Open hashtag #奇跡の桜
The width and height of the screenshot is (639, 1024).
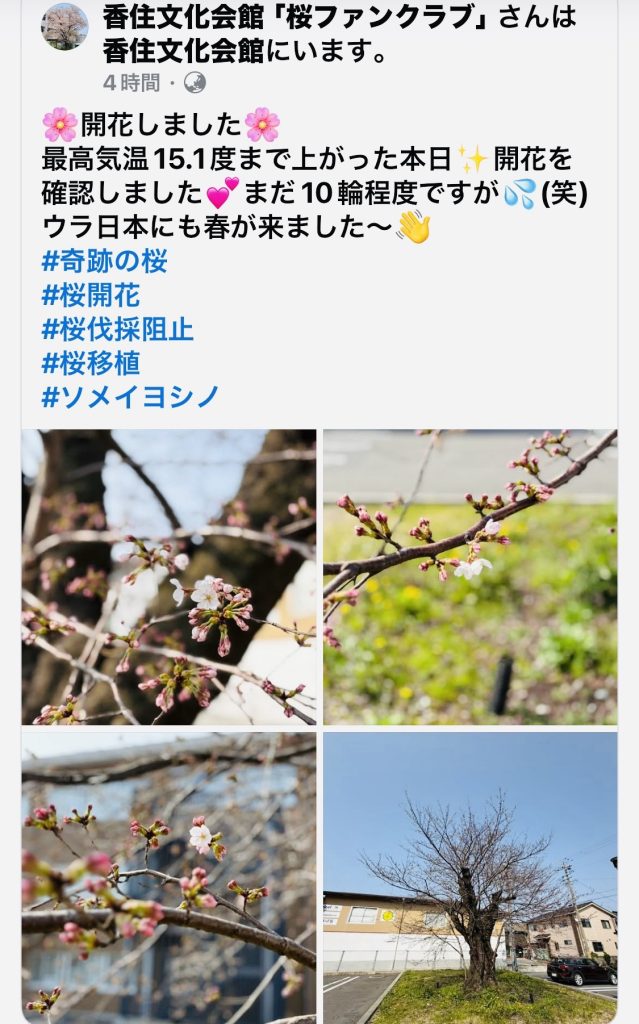(x=104, y=262)
